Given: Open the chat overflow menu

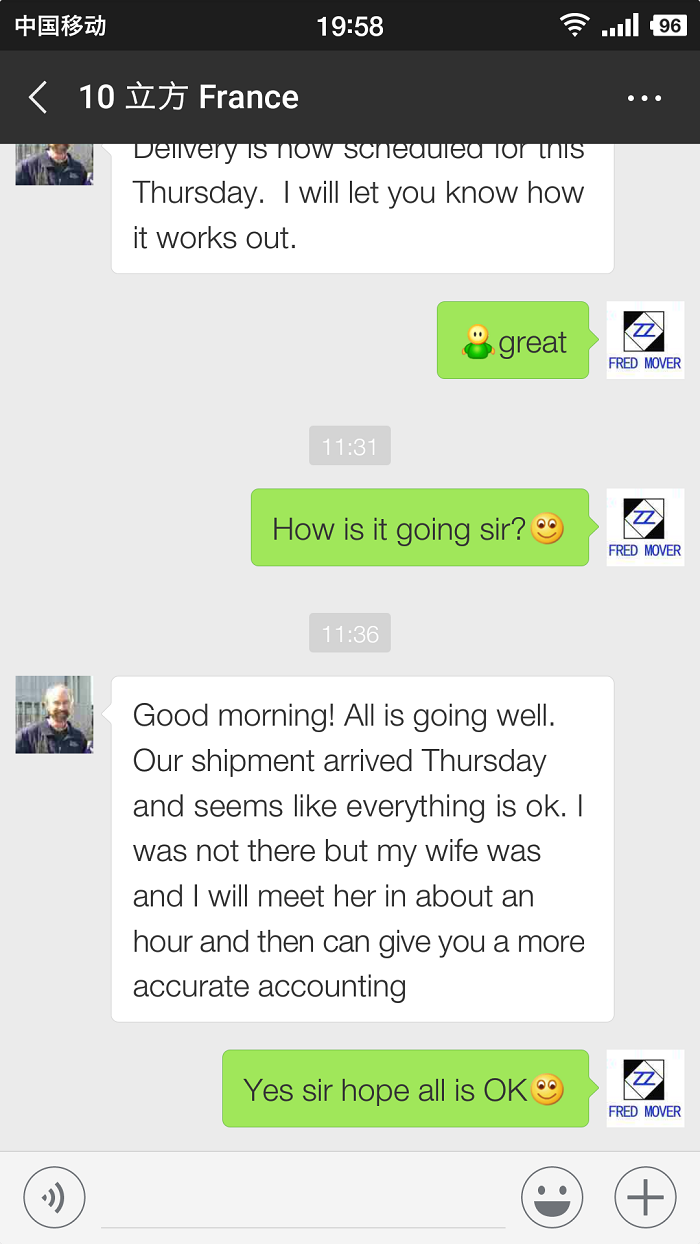Looking at the screenshot, I should (x=644, y=98).
